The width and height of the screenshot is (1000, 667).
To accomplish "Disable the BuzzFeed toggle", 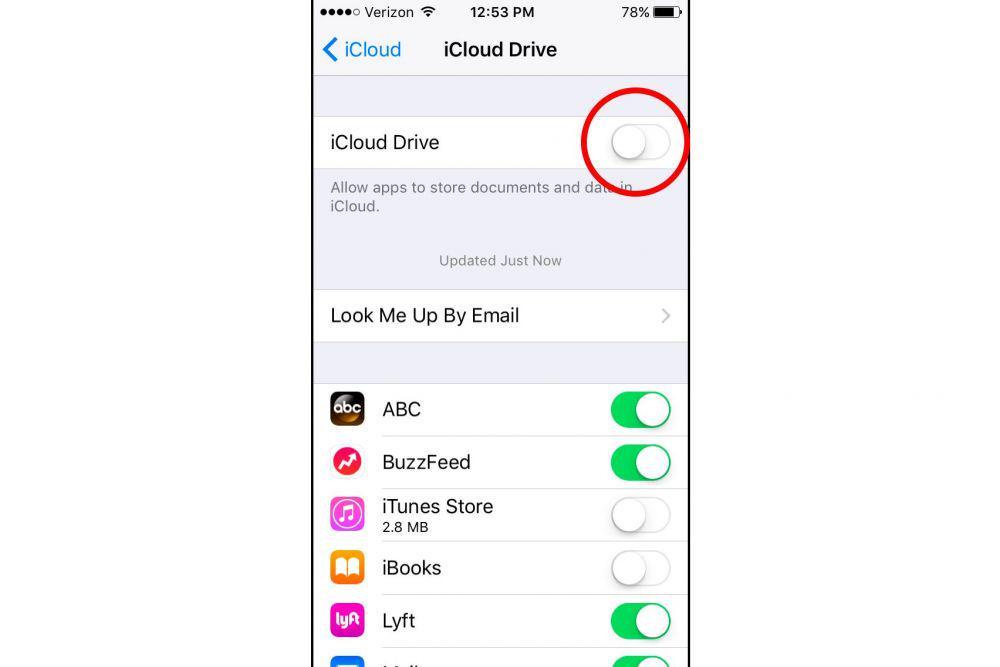I will tap(640, 463).
